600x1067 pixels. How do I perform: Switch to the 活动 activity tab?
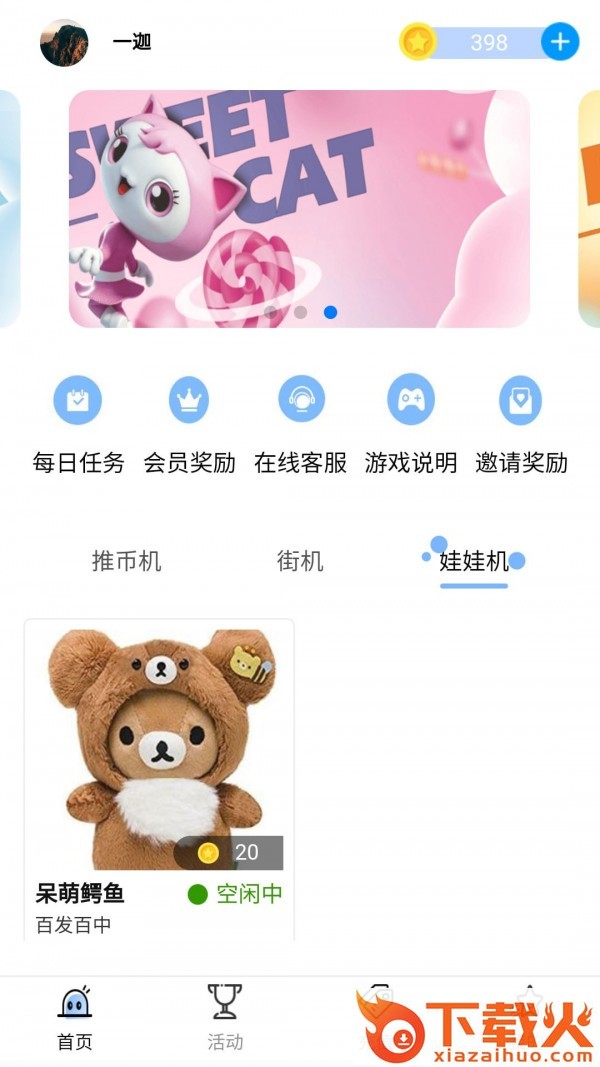coord(225,1018)
